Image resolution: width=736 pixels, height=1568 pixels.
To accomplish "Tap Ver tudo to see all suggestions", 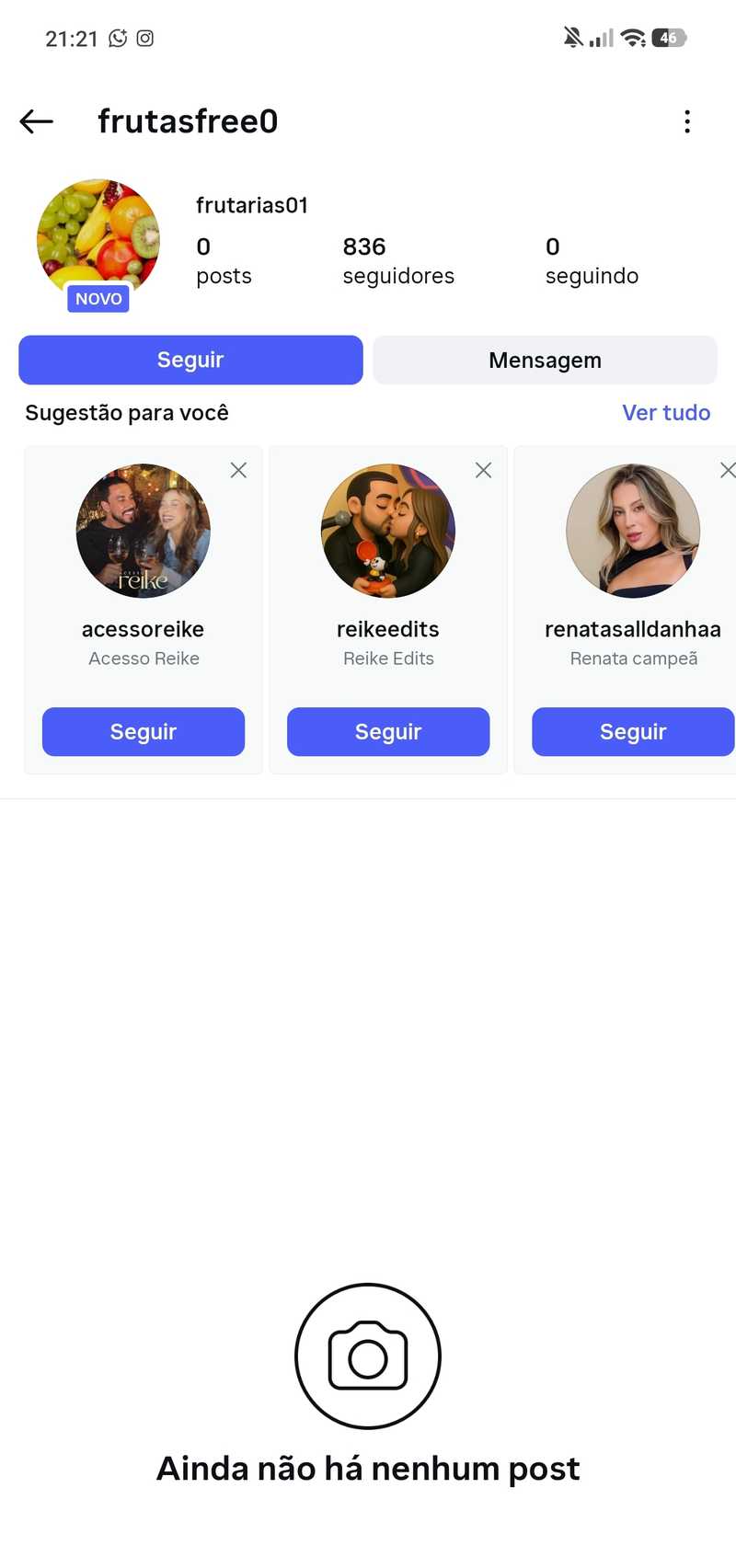I will point(666,412).
